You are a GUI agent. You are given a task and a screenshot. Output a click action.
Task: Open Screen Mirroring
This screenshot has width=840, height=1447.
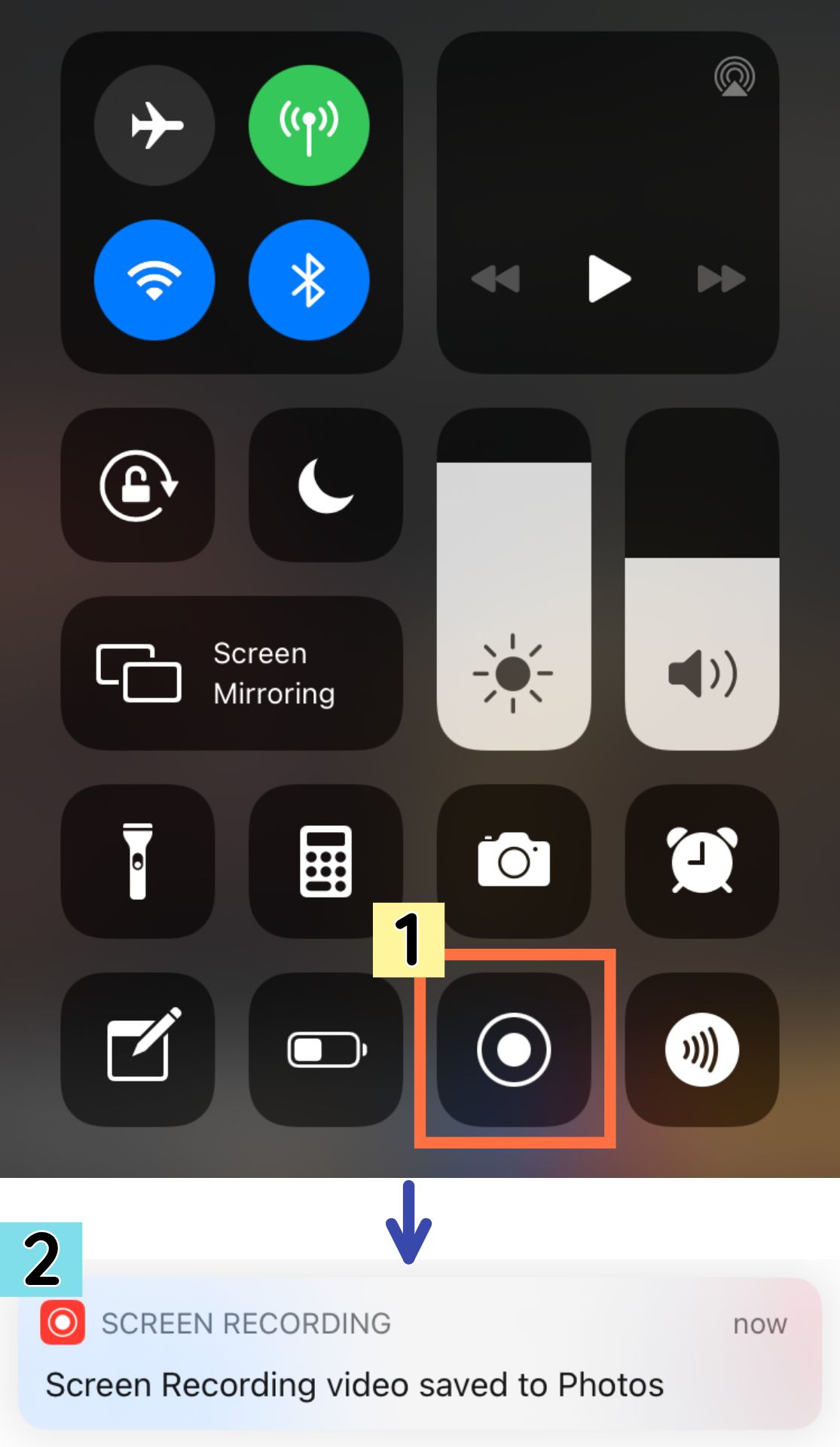click(x=231, y=673)
